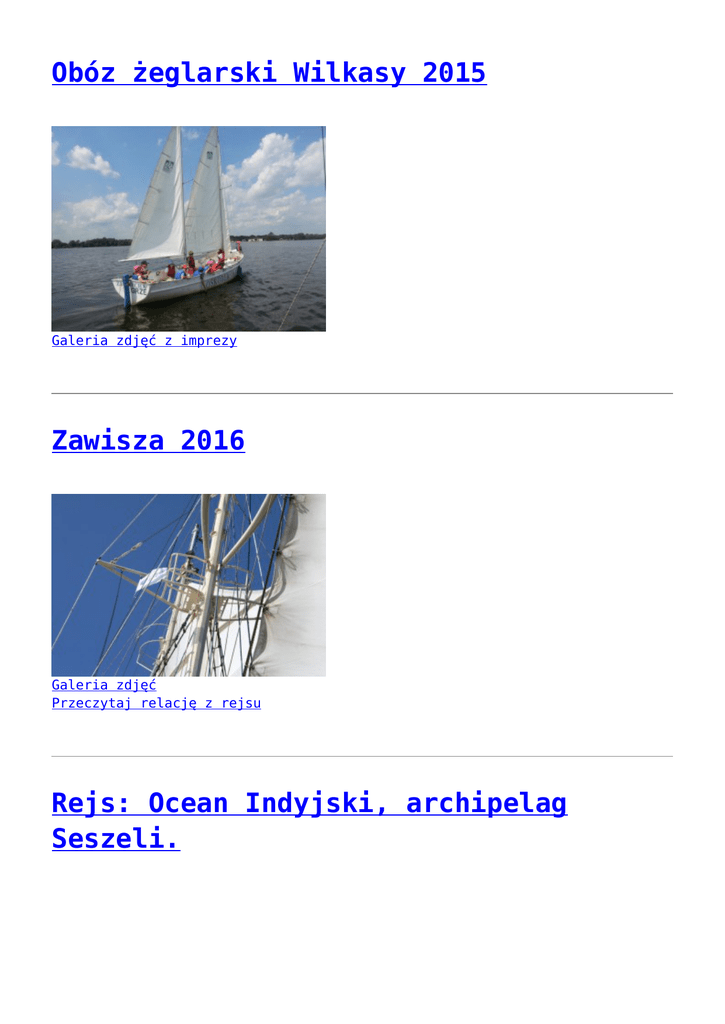The height and width of the screenshot is (1024, 725).
Task: Open Galeria zdjęć link under Zawisza 2016
Action: coord(104,685)
